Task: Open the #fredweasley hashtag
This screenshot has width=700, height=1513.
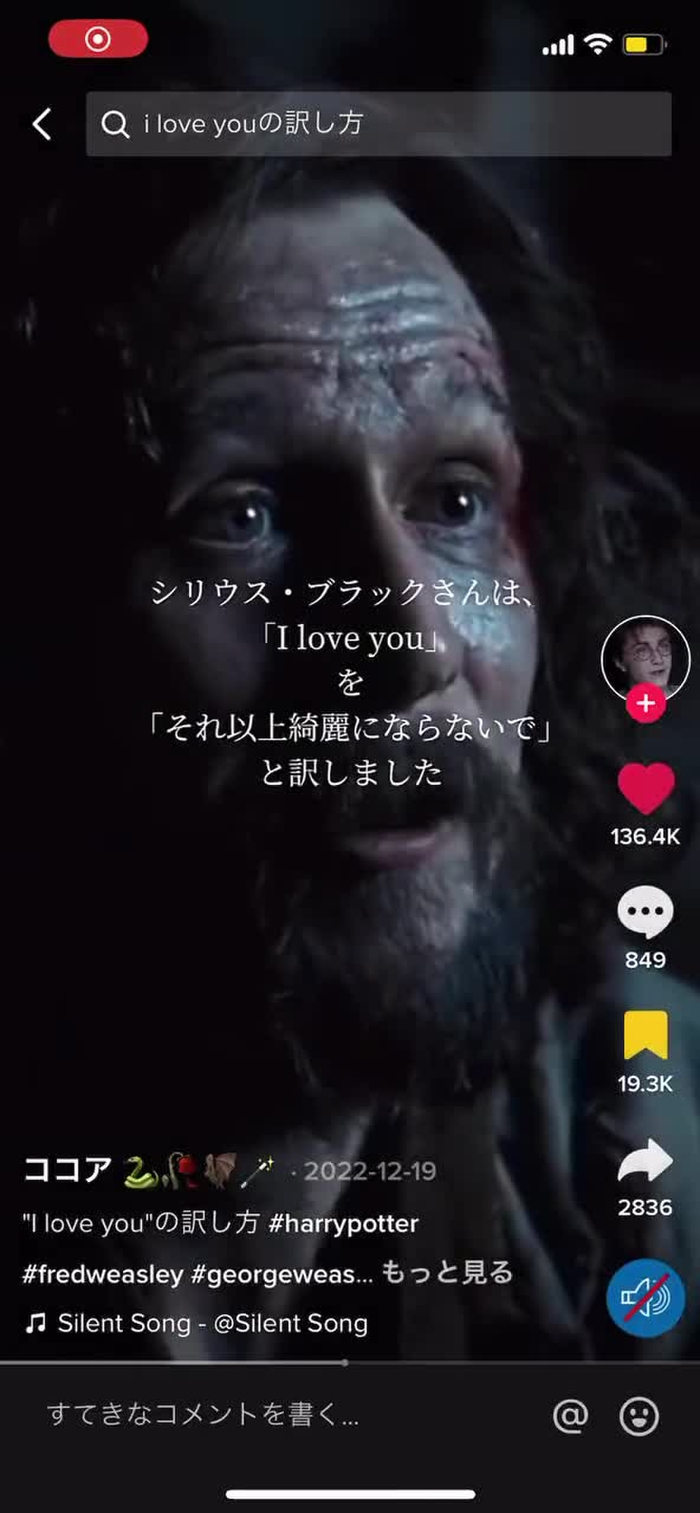Action: 103,1274
